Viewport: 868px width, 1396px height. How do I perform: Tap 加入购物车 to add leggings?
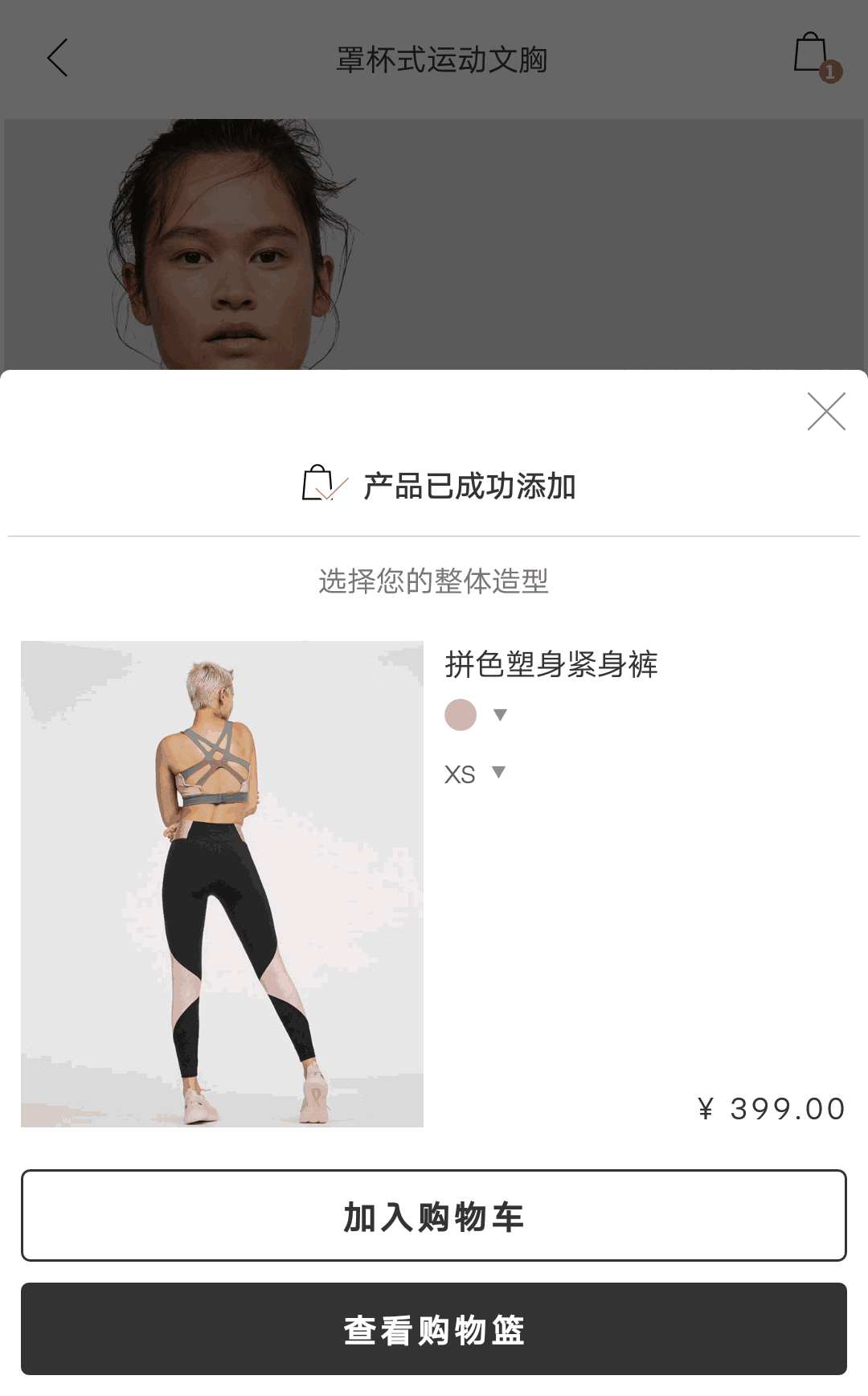tap(434, 1215)
